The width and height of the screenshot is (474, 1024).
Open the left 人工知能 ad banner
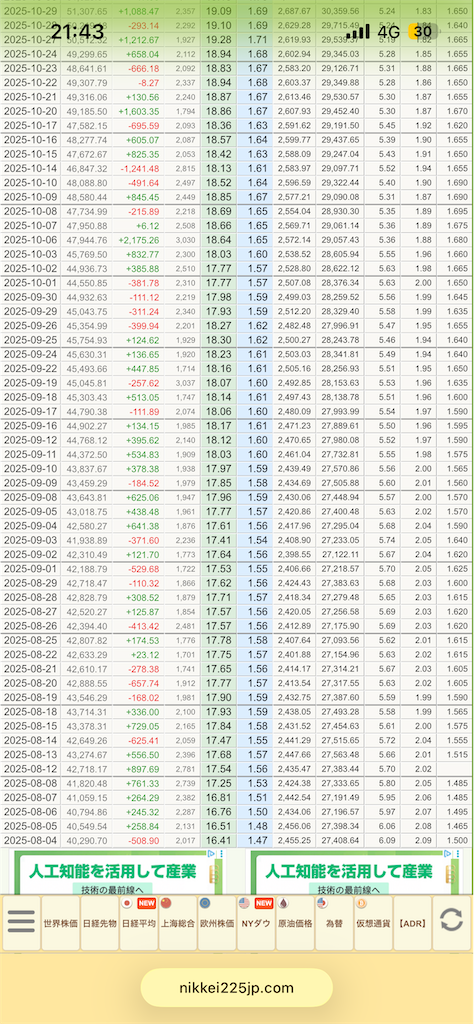118,872
